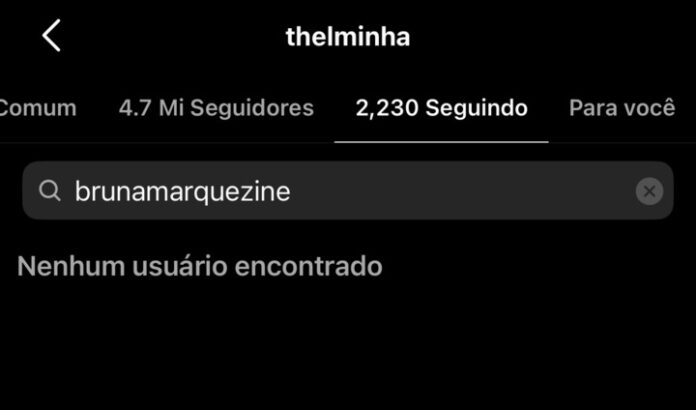The width and height of the screenshot is (696, 410).
Task: Switch to the Comum tab
Action: pos(38,108)
